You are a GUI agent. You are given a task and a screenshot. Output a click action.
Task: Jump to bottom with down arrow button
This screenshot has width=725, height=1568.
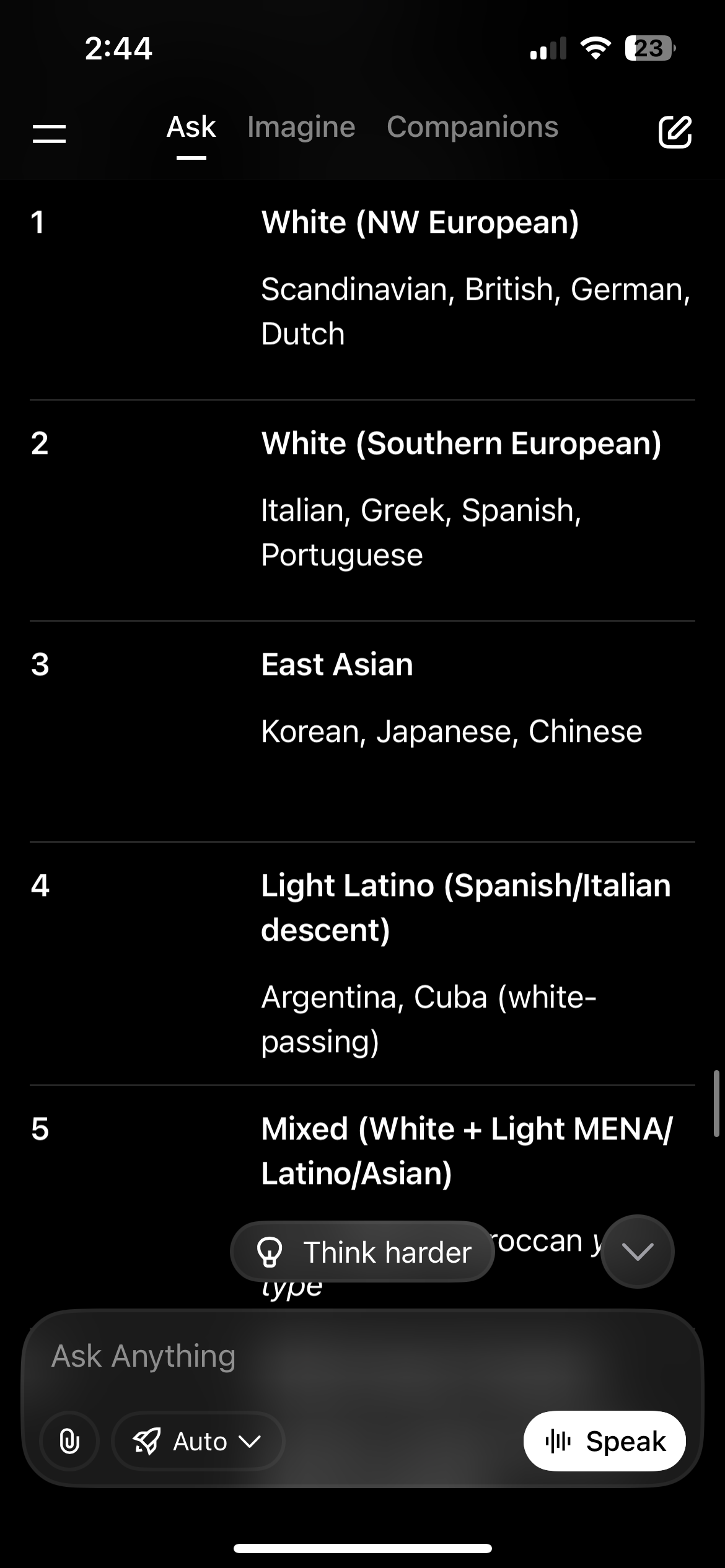click(x=637, y=1252)
